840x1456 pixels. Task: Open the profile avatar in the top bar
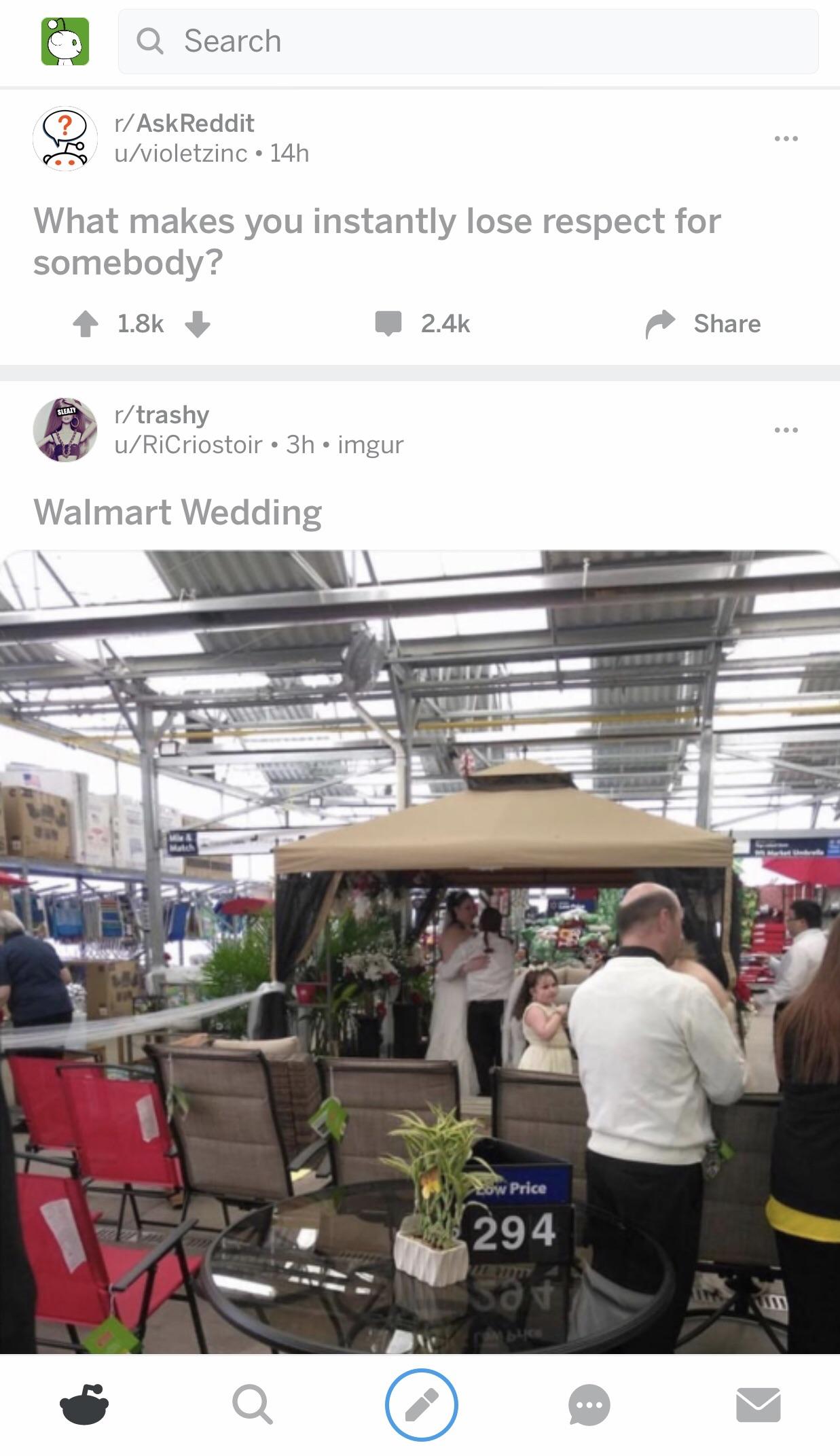tap(65, 41)
